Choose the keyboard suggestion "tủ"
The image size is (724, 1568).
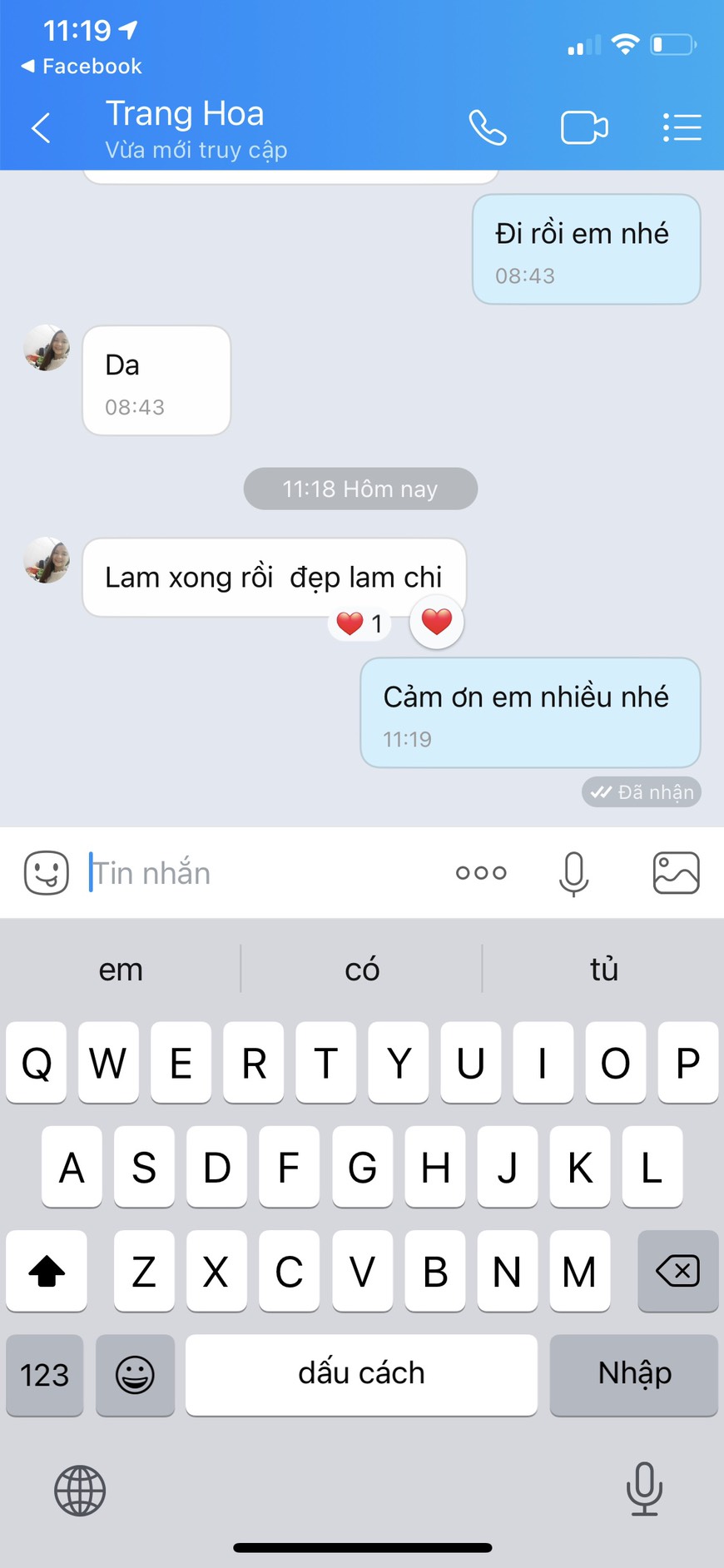[x=604, y=970]
